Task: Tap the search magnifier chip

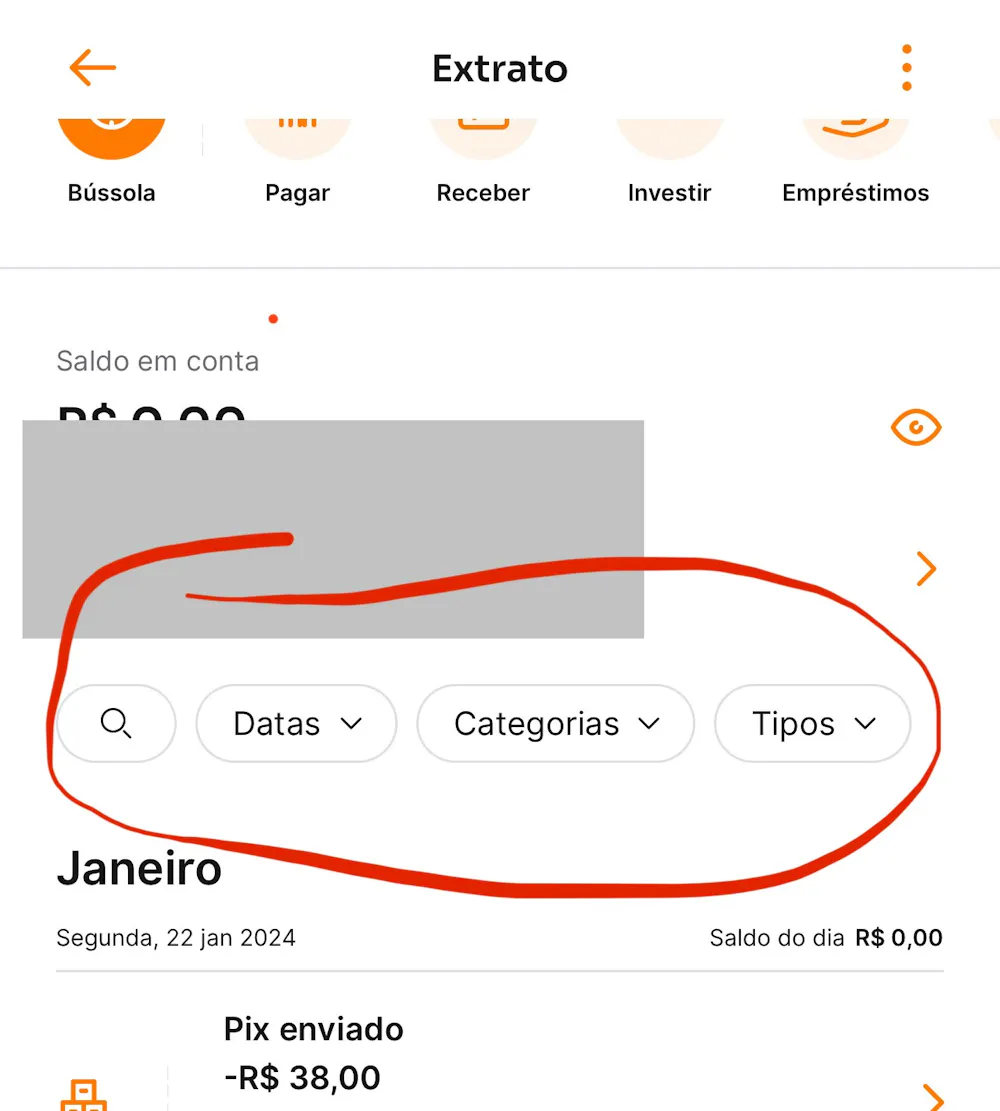Action: click(116, 723)
